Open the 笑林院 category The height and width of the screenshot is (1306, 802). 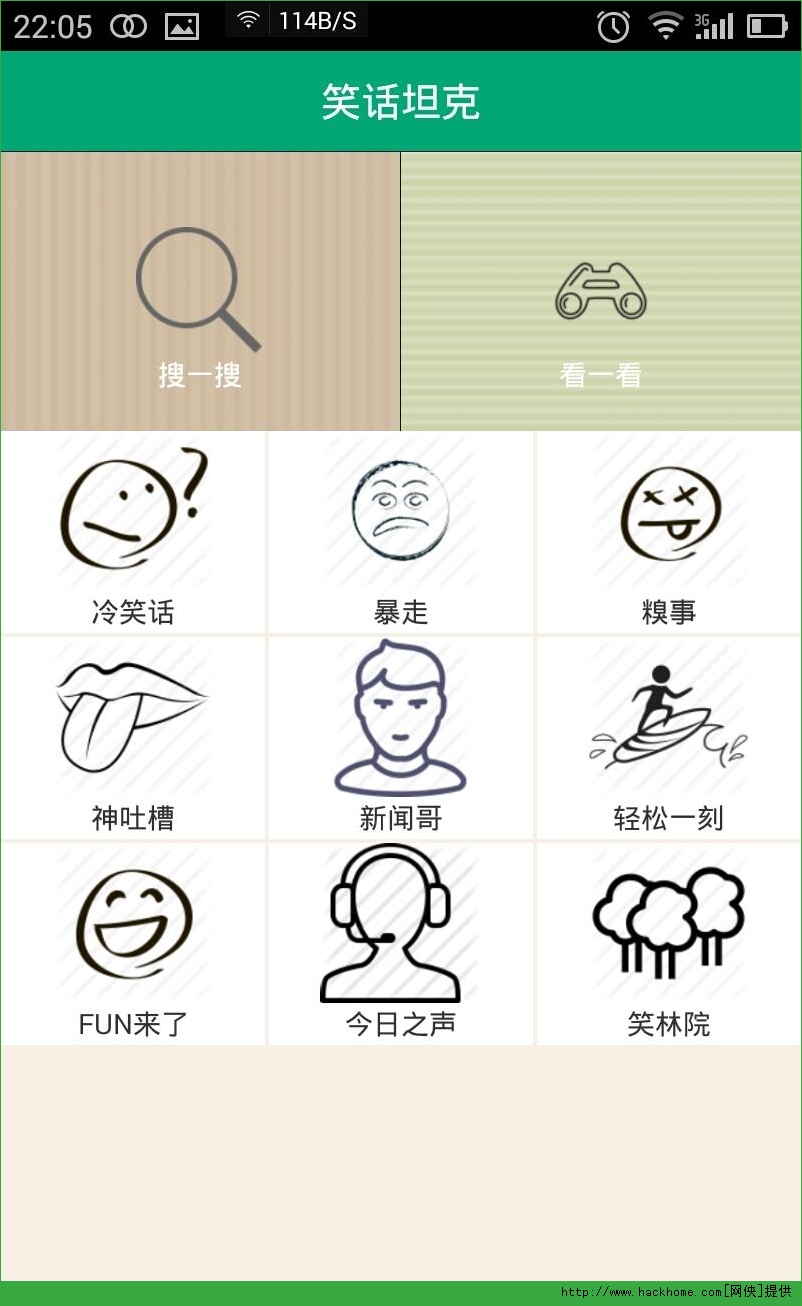pos(668,944)
